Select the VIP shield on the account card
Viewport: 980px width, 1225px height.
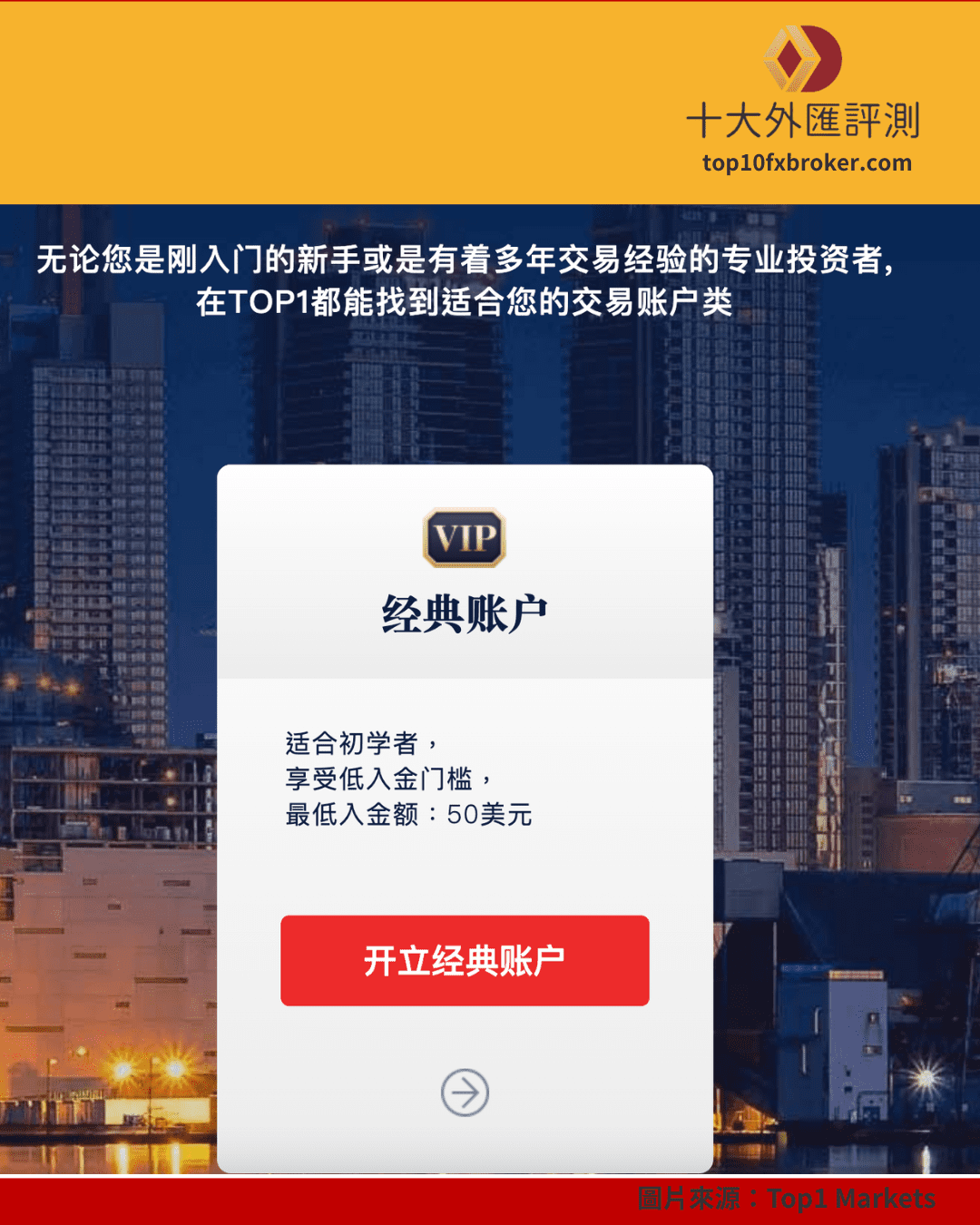(x=464, y=539)
